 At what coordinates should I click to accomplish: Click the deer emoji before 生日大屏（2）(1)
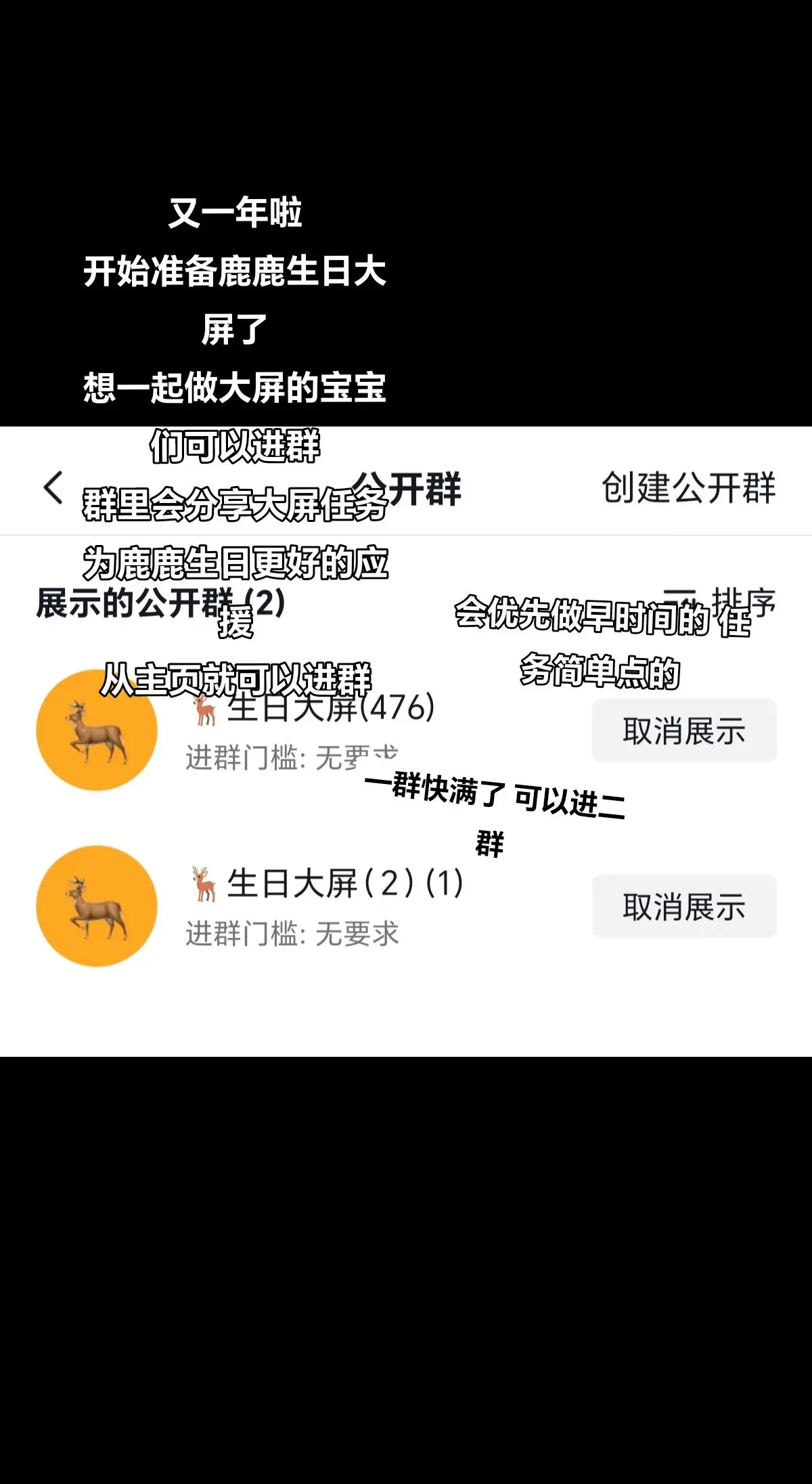(202, 885)
